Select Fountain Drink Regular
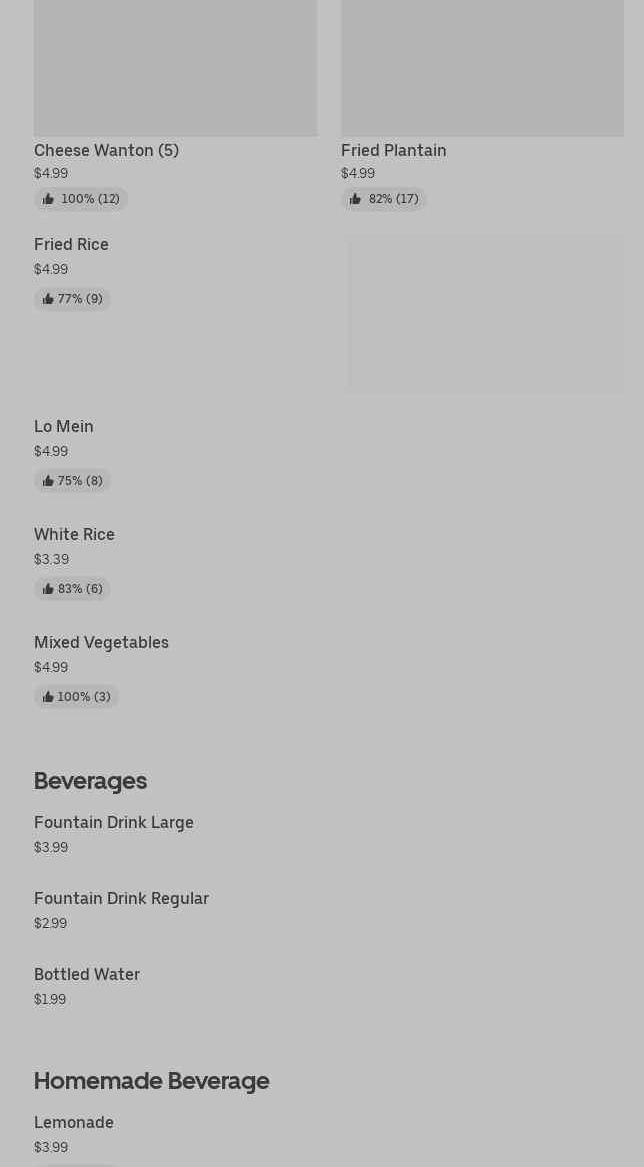 point(121,898)
